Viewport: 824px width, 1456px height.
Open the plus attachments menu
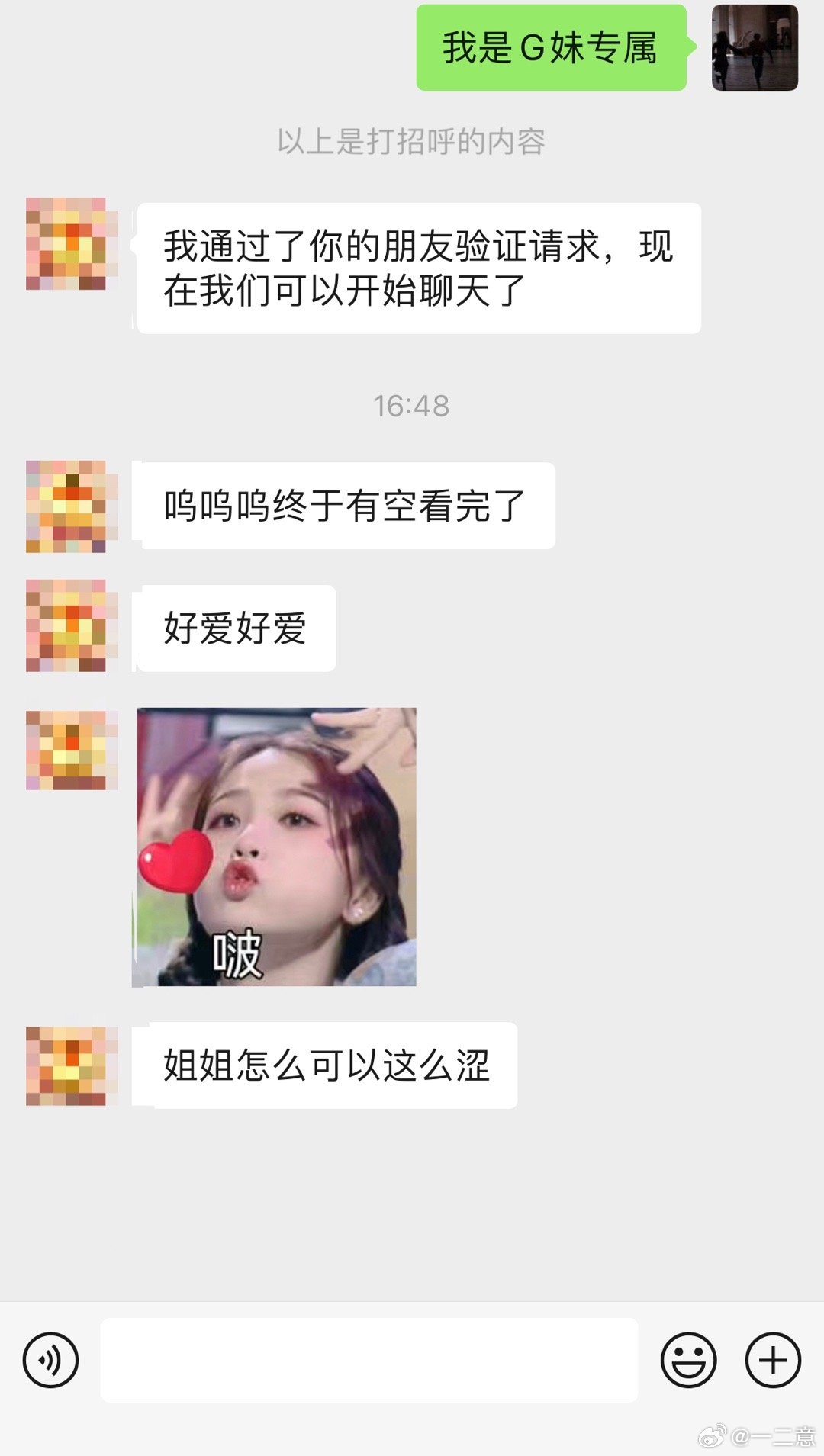click(x=772, y=1360)
